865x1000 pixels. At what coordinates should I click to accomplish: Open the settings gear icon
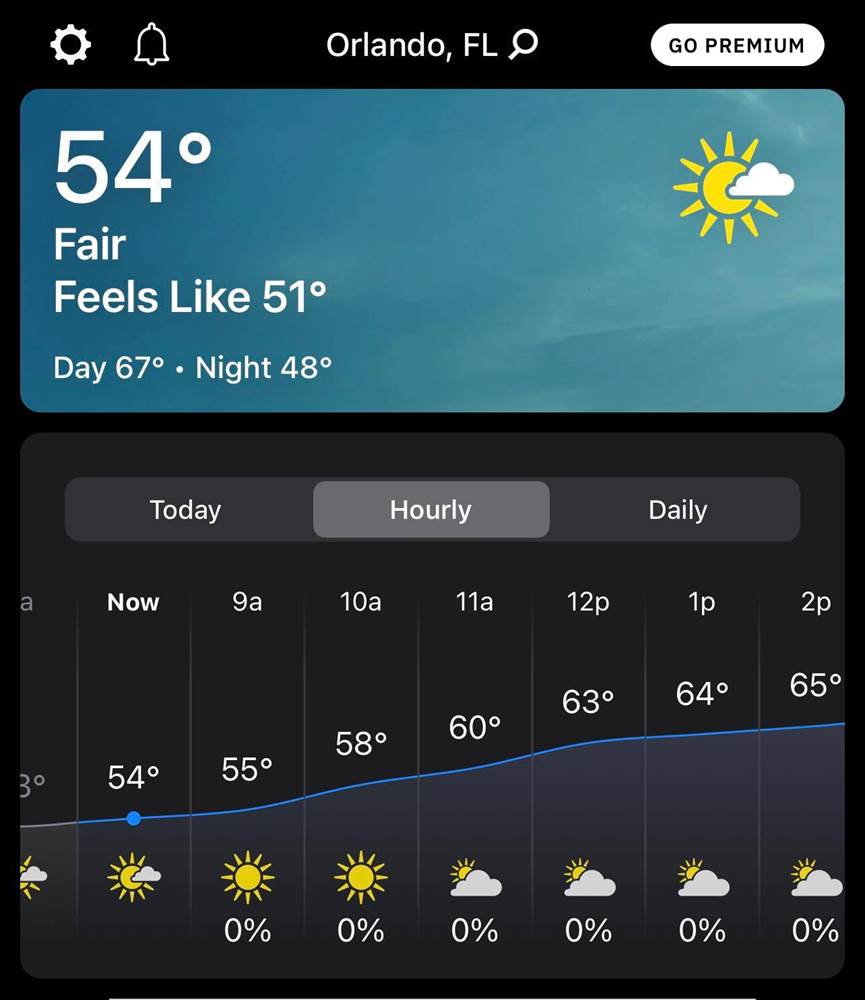69,44
